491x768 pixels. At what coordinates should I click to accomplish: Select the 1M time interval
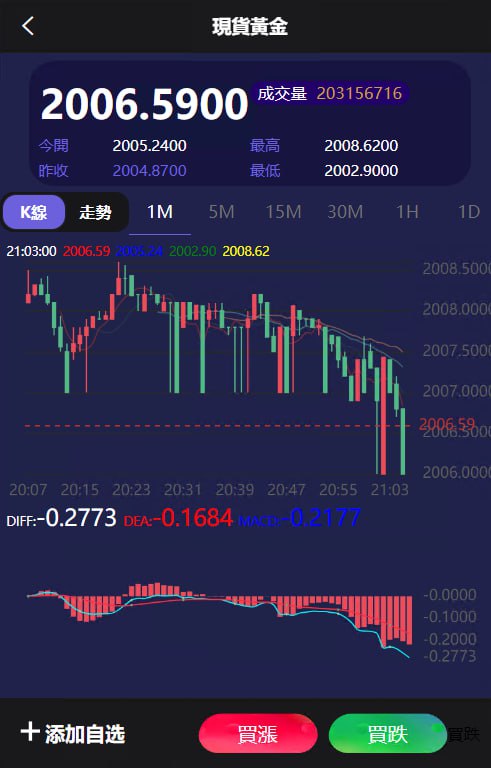160,212
